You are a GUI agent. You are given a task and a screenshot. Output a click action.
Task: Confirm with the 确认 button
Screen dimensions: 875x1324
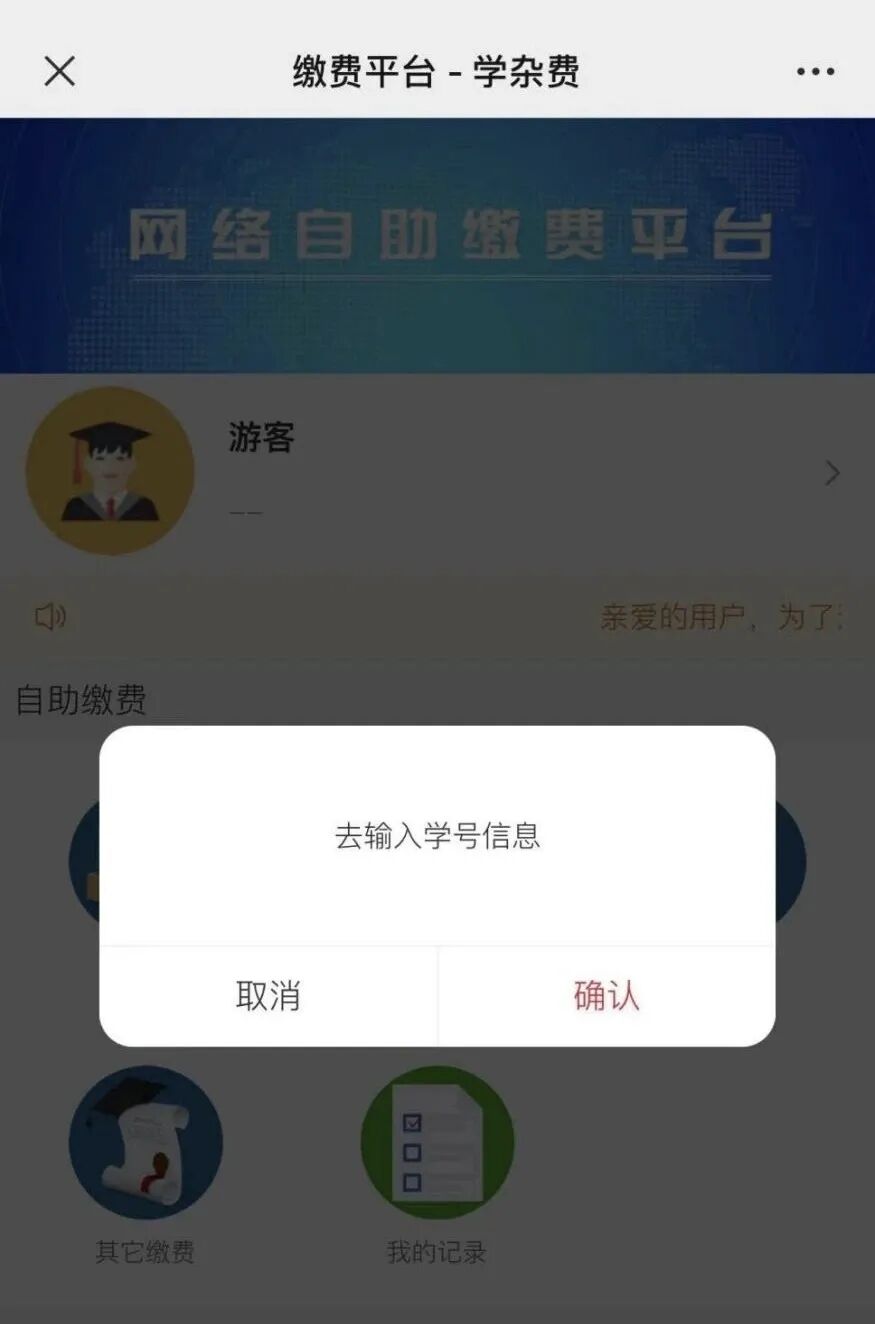pos(606,996)
